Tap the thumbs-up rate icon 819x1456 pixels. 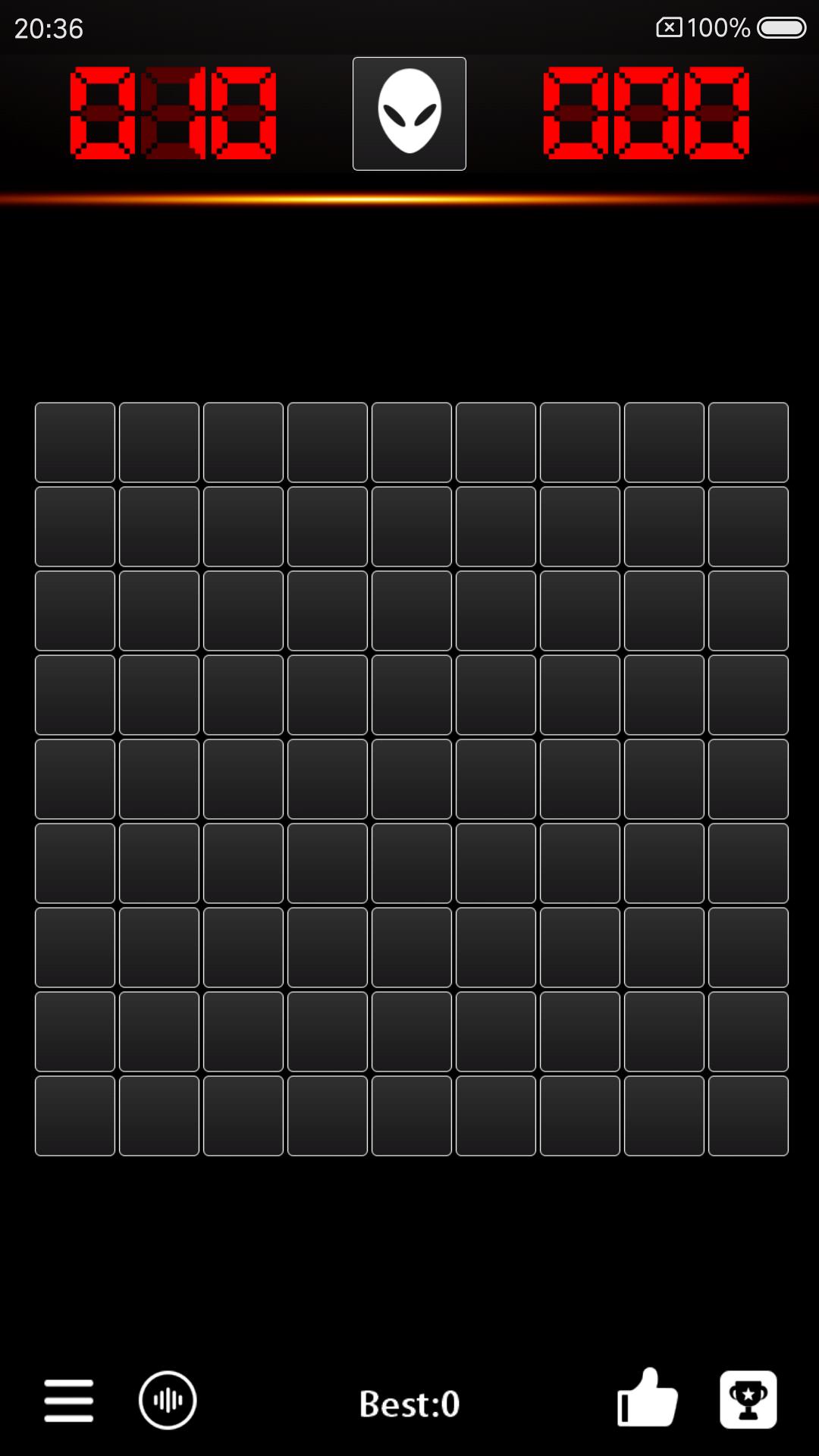tap(647, 1399)
